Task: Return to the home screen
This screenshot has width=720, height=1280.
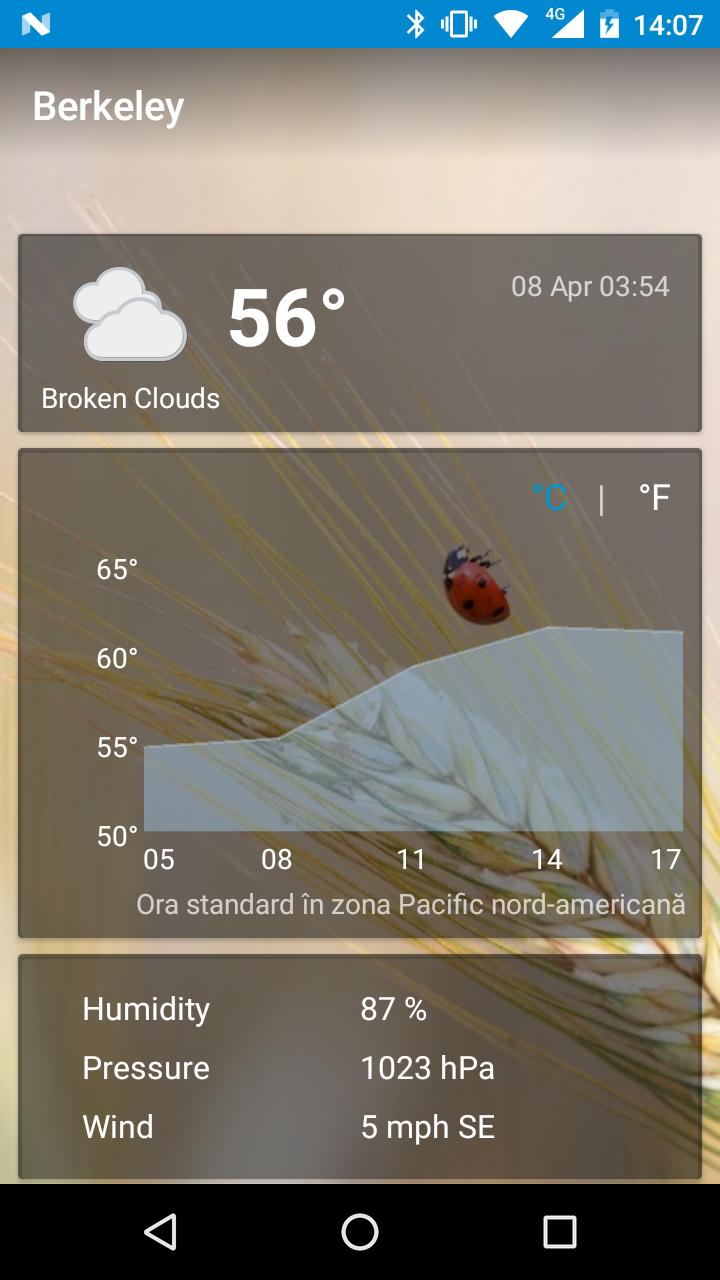Action: [x=360, y=1232]
